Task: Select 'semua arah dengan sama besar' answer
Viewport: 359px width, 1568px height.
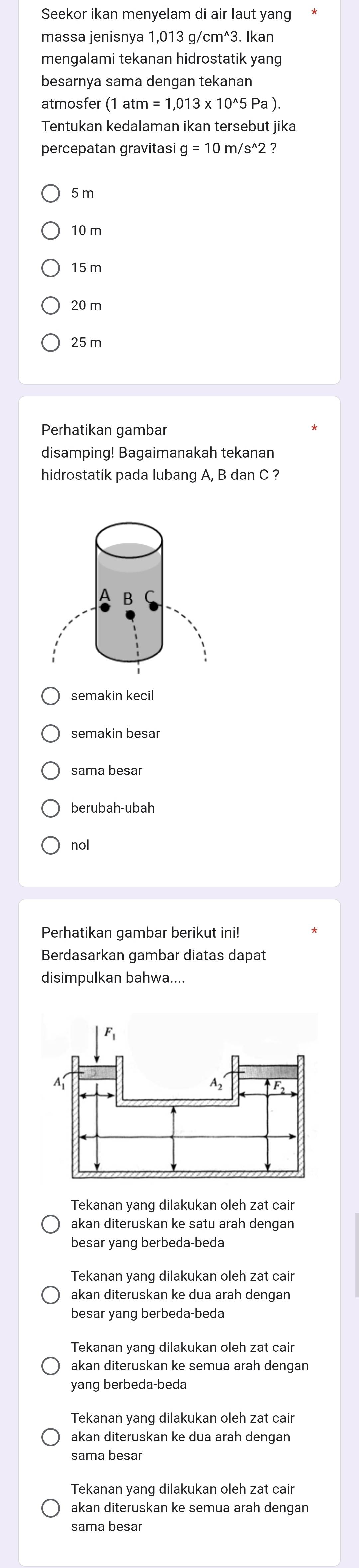Action: 51,1508
